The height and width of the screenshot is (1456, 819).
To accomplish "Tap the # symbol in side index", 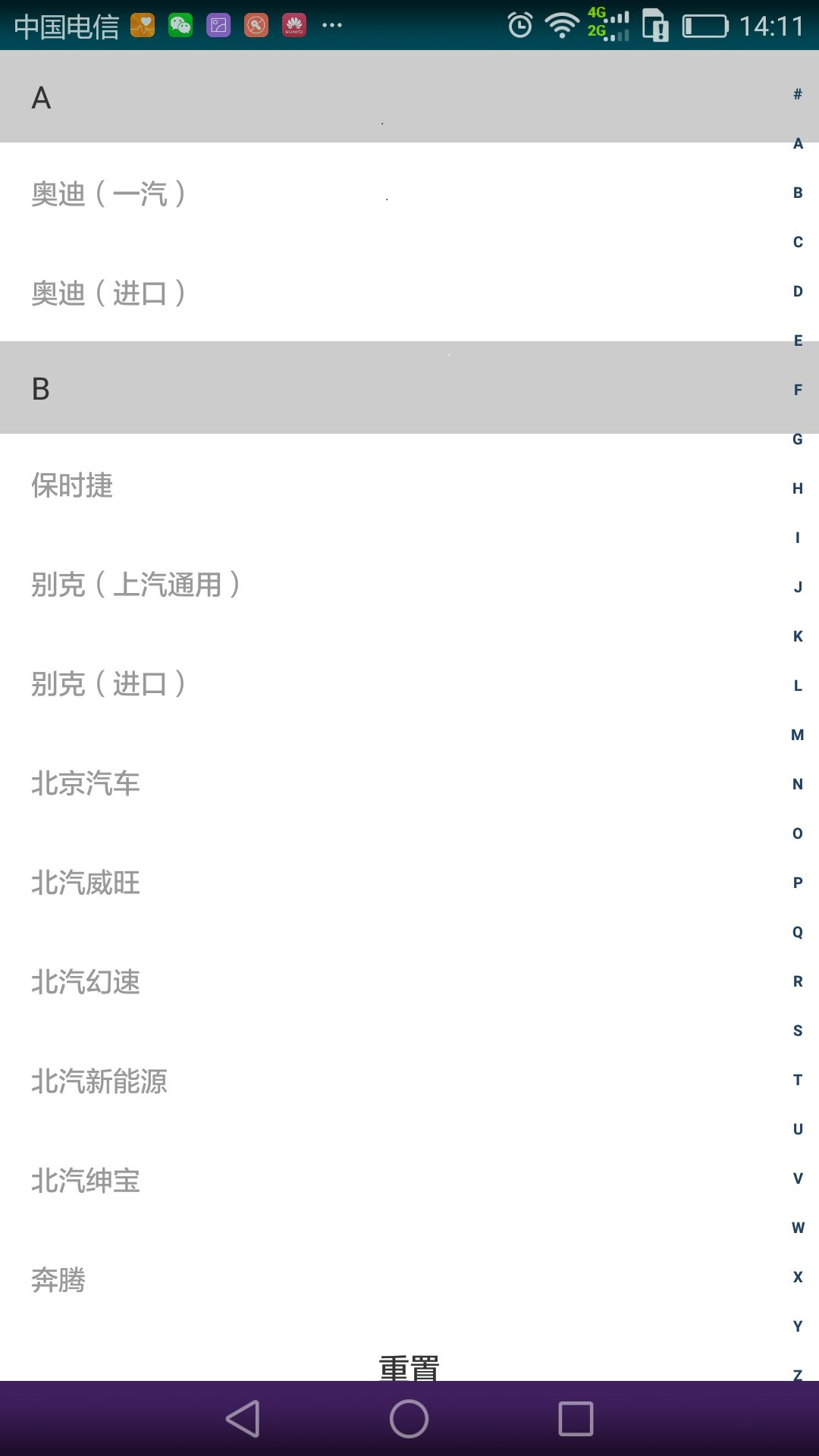I will 798,94.
